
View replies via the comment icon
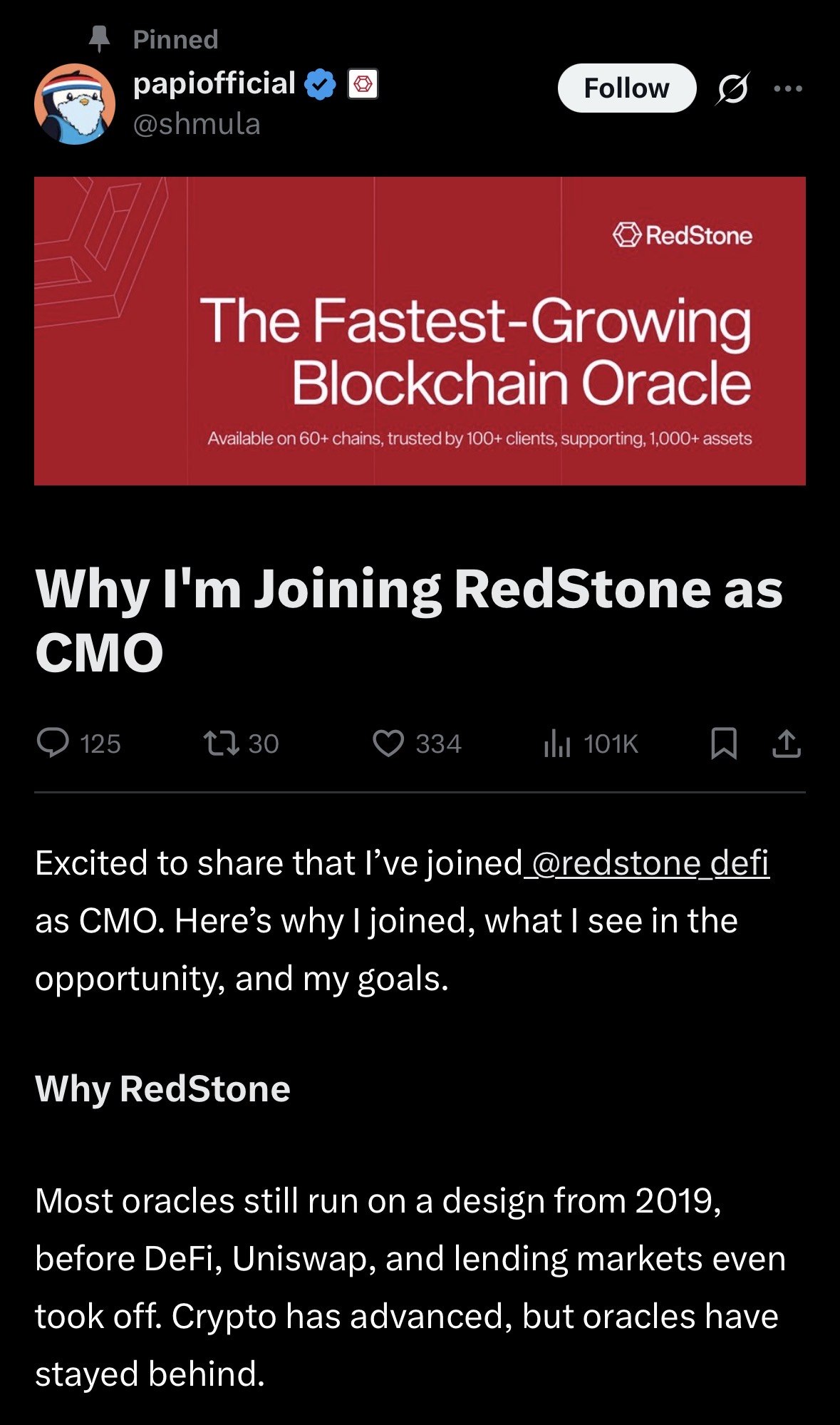tap(53, 743)
